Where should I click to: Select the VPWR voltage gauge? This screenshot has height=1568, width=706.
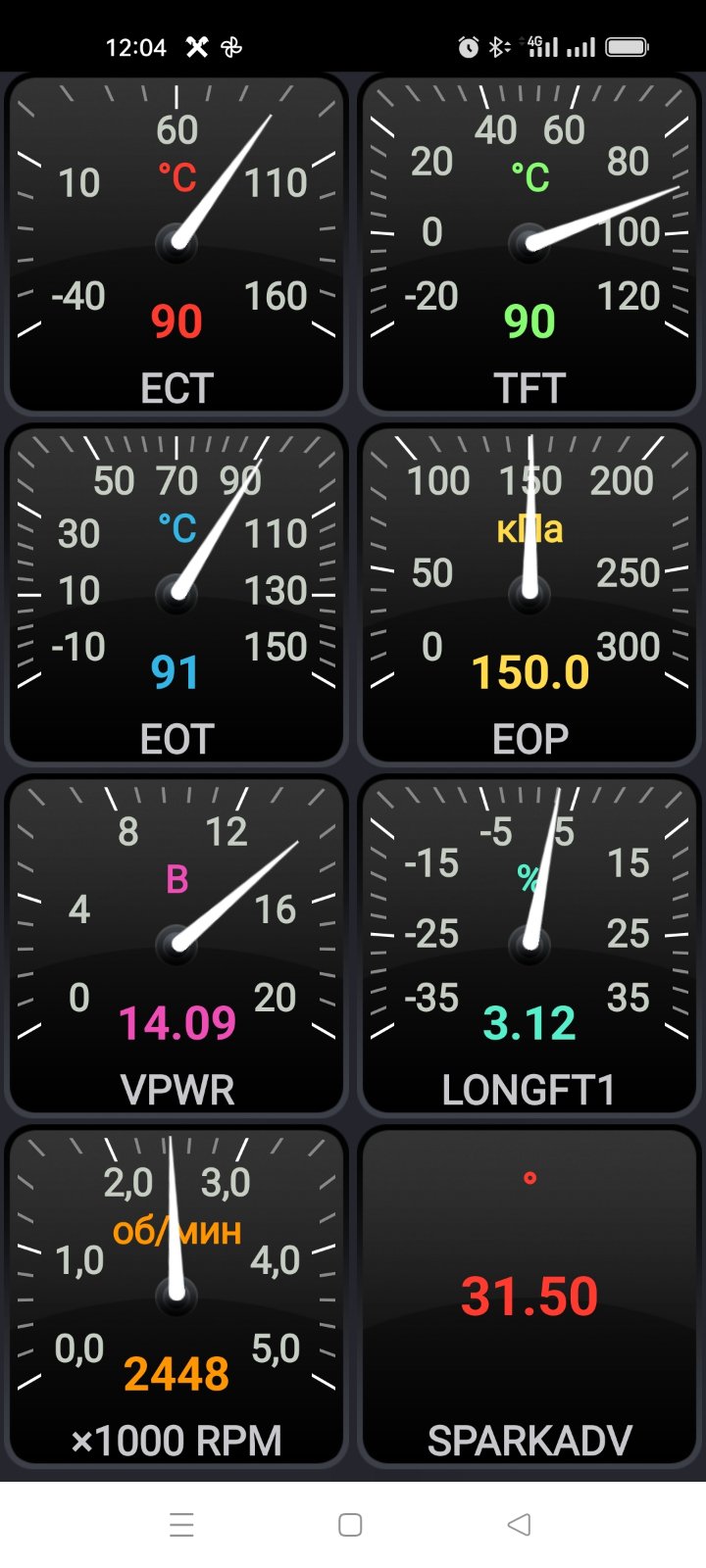176,947
